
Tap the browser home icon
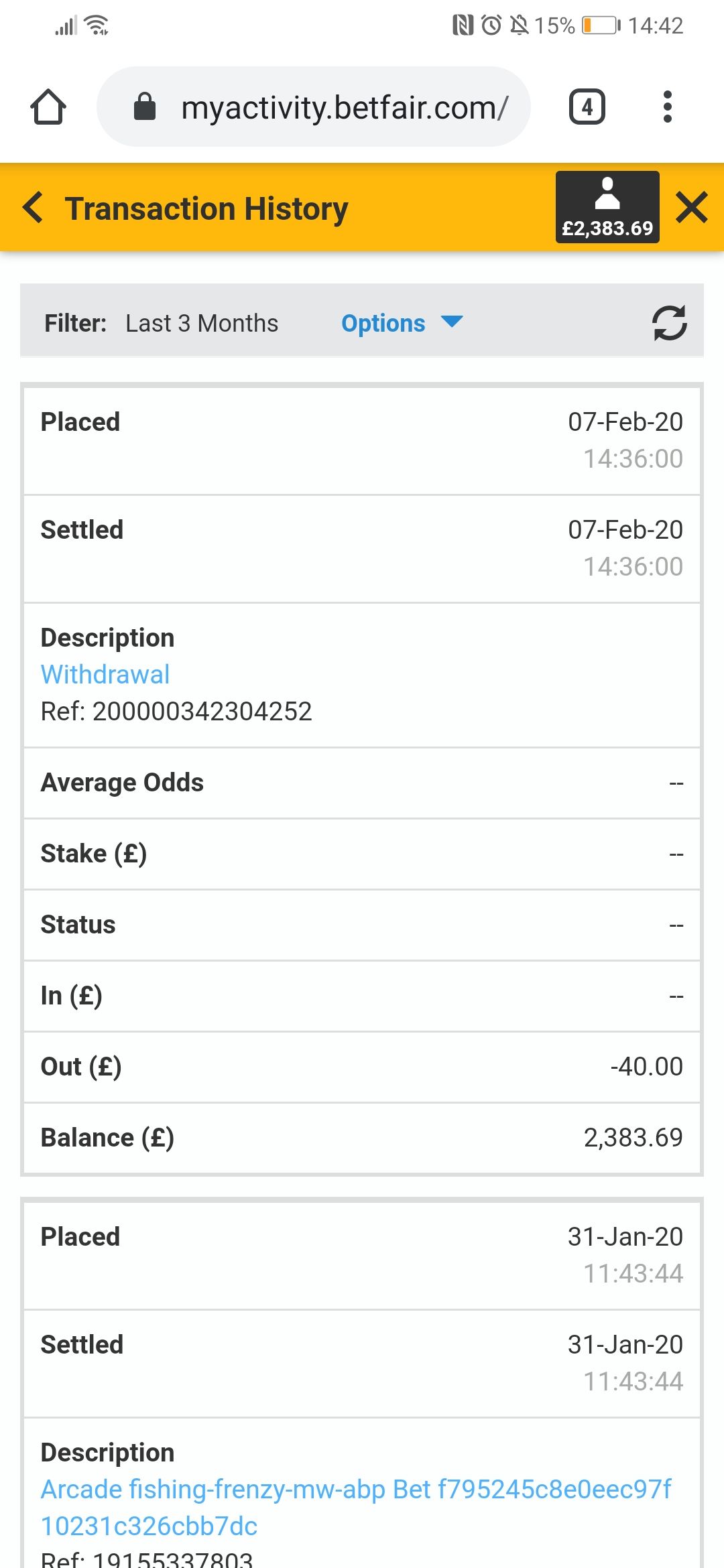[x=48, y=106]
